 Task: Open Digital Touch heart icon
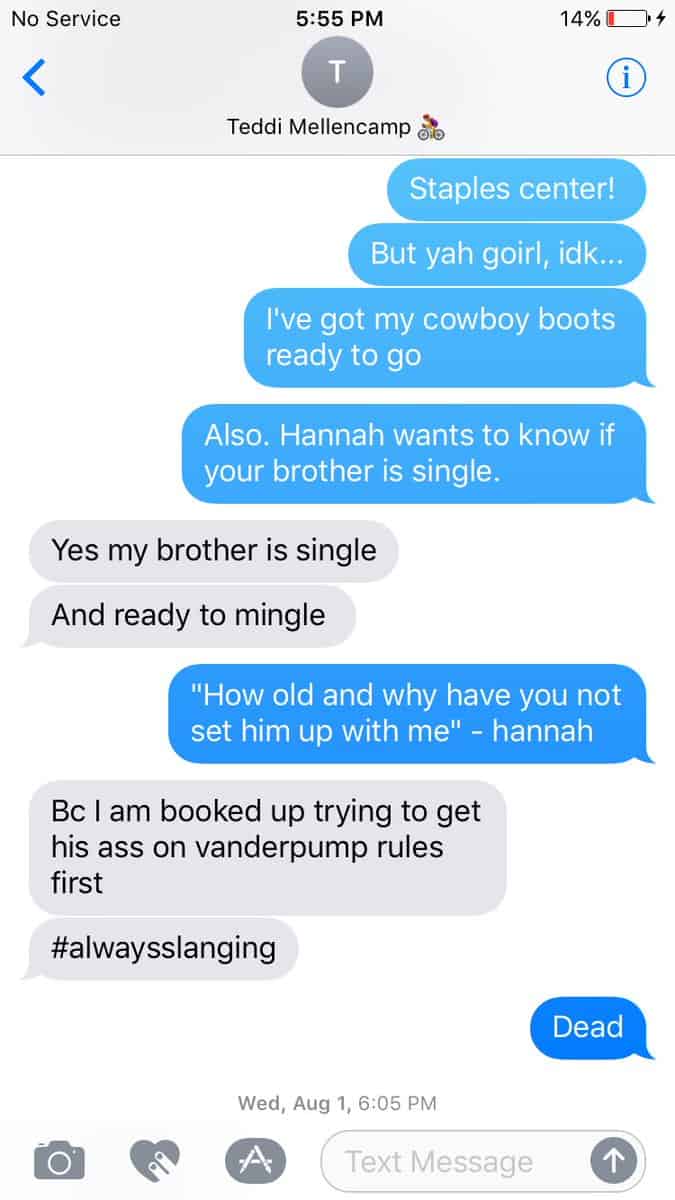coord(155,1160)
